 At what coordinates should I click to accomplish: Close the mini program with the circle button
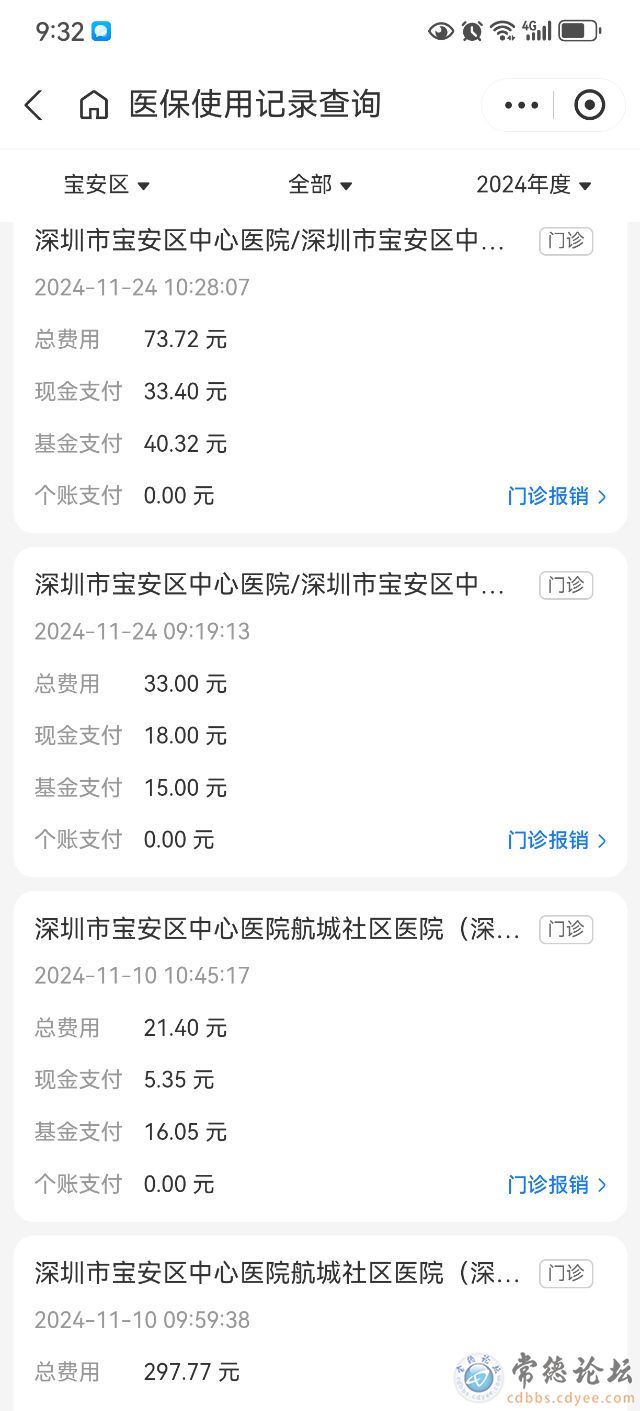coord(590,105)
